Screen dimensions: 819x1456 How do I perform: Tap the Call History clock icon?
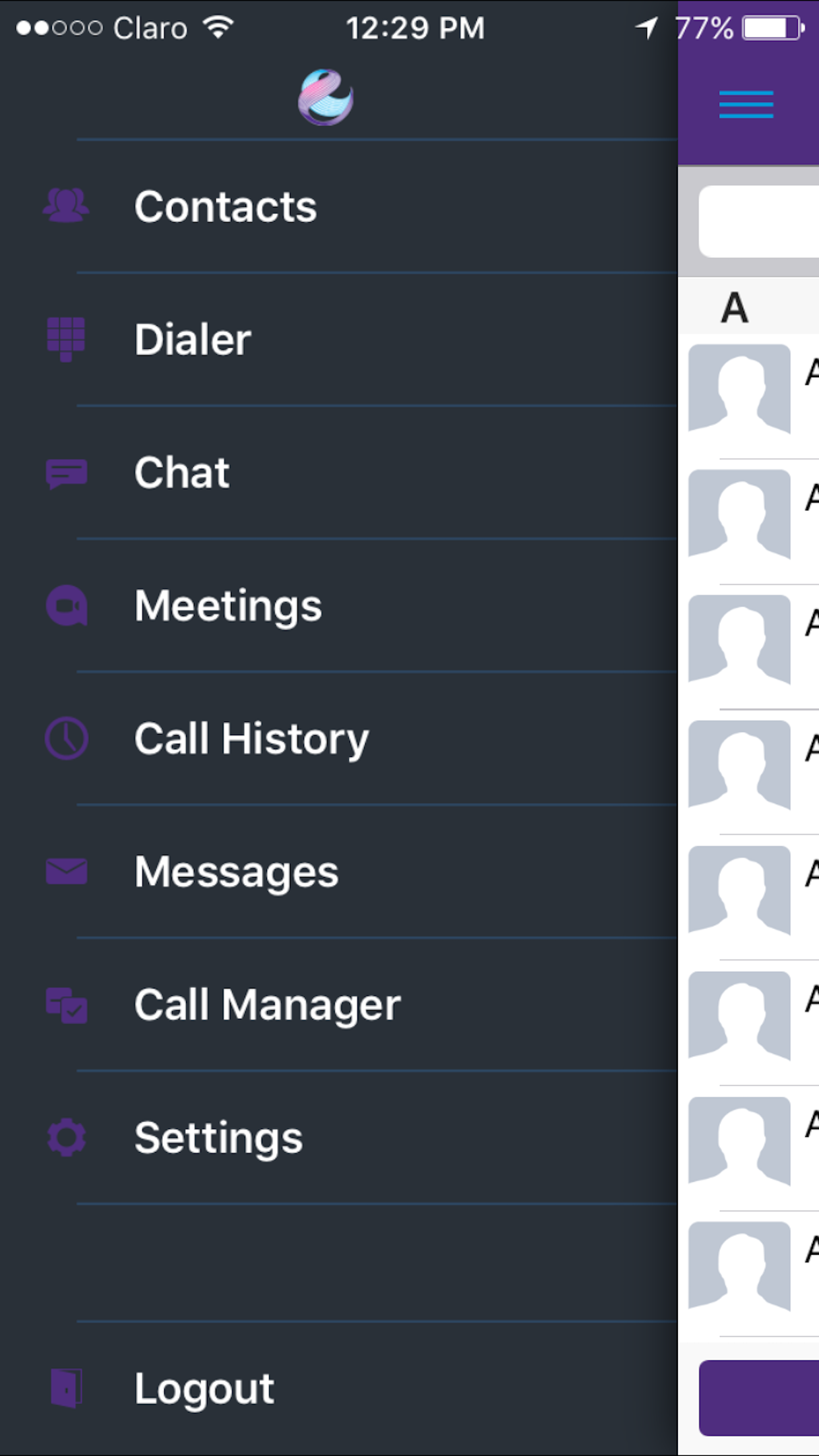66,739
